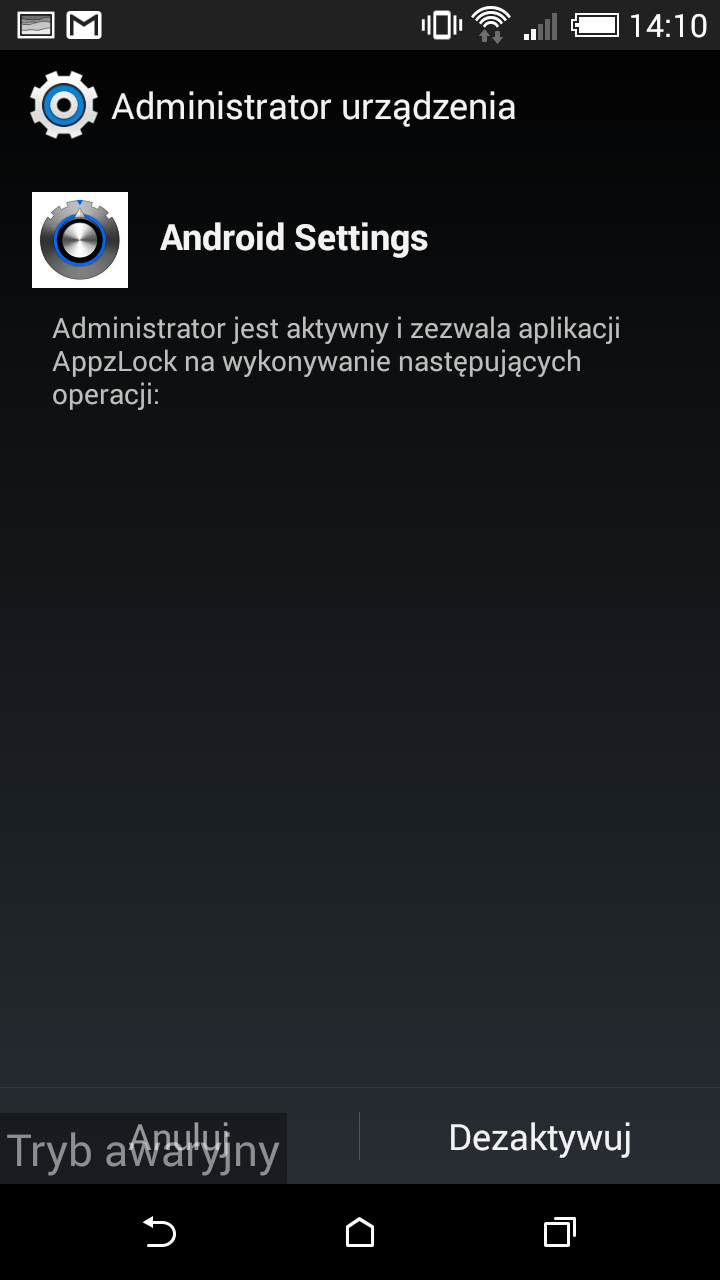Go to the home screen
Image resolution: width=720 pixels, height=1280 pixels.
point(360,1232)
